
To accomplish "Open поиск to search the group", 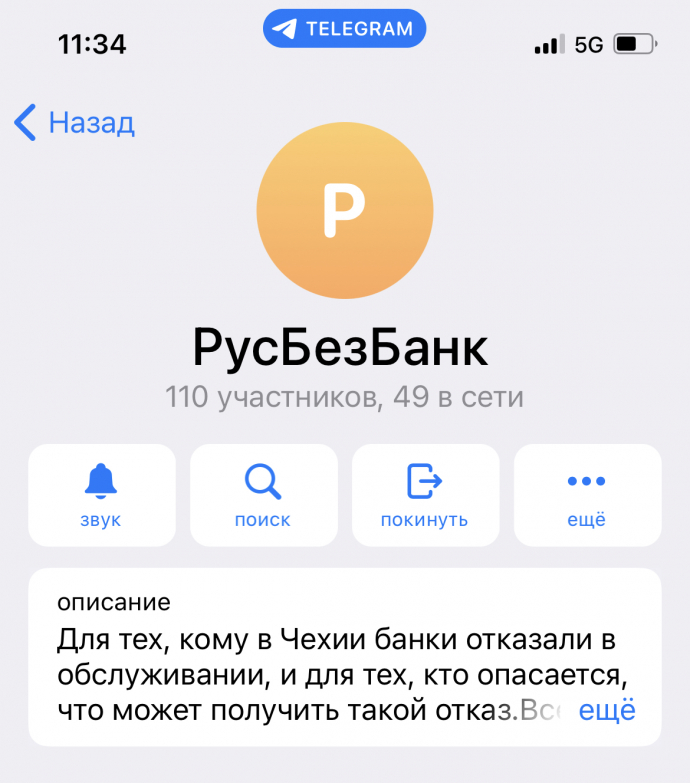I will tap(263, 495).
